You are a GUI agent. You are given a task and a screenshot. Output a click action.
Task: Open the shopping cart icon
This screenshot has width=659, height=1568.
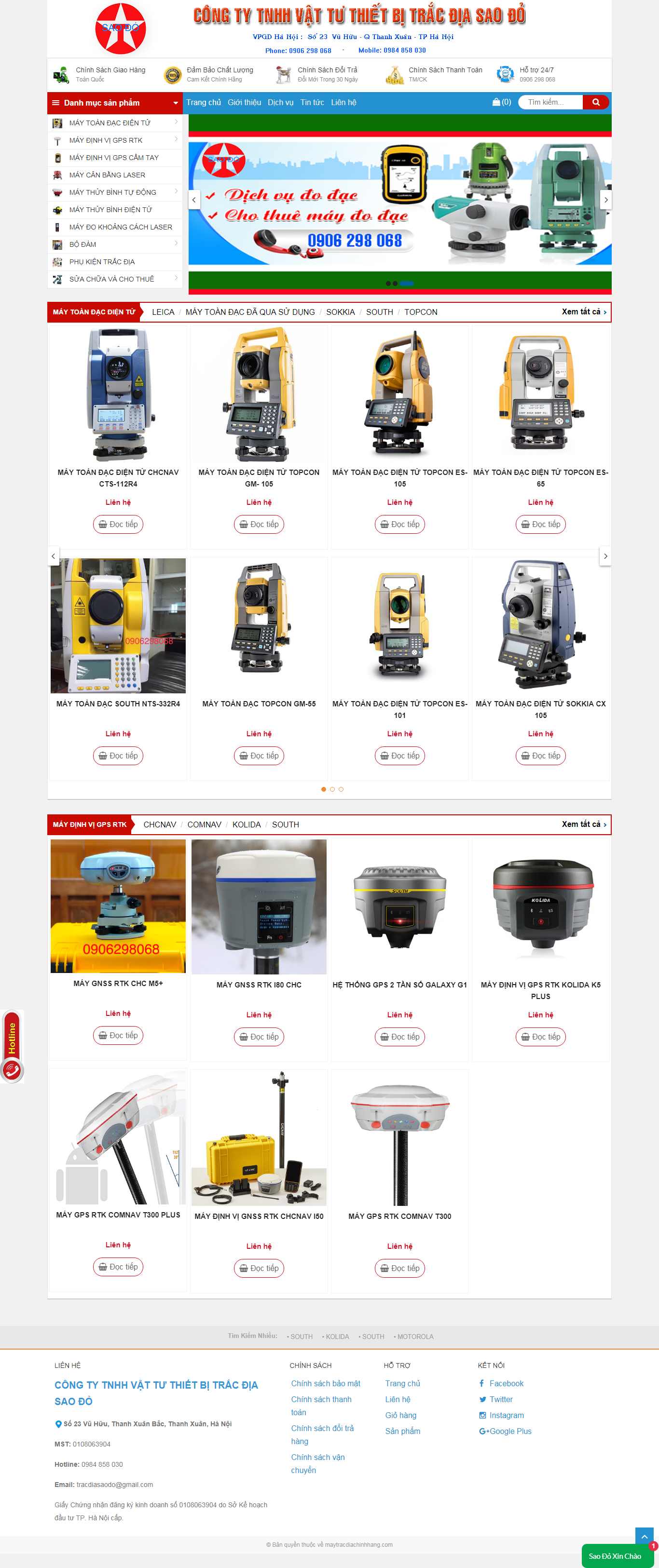[x=496, y=102]
